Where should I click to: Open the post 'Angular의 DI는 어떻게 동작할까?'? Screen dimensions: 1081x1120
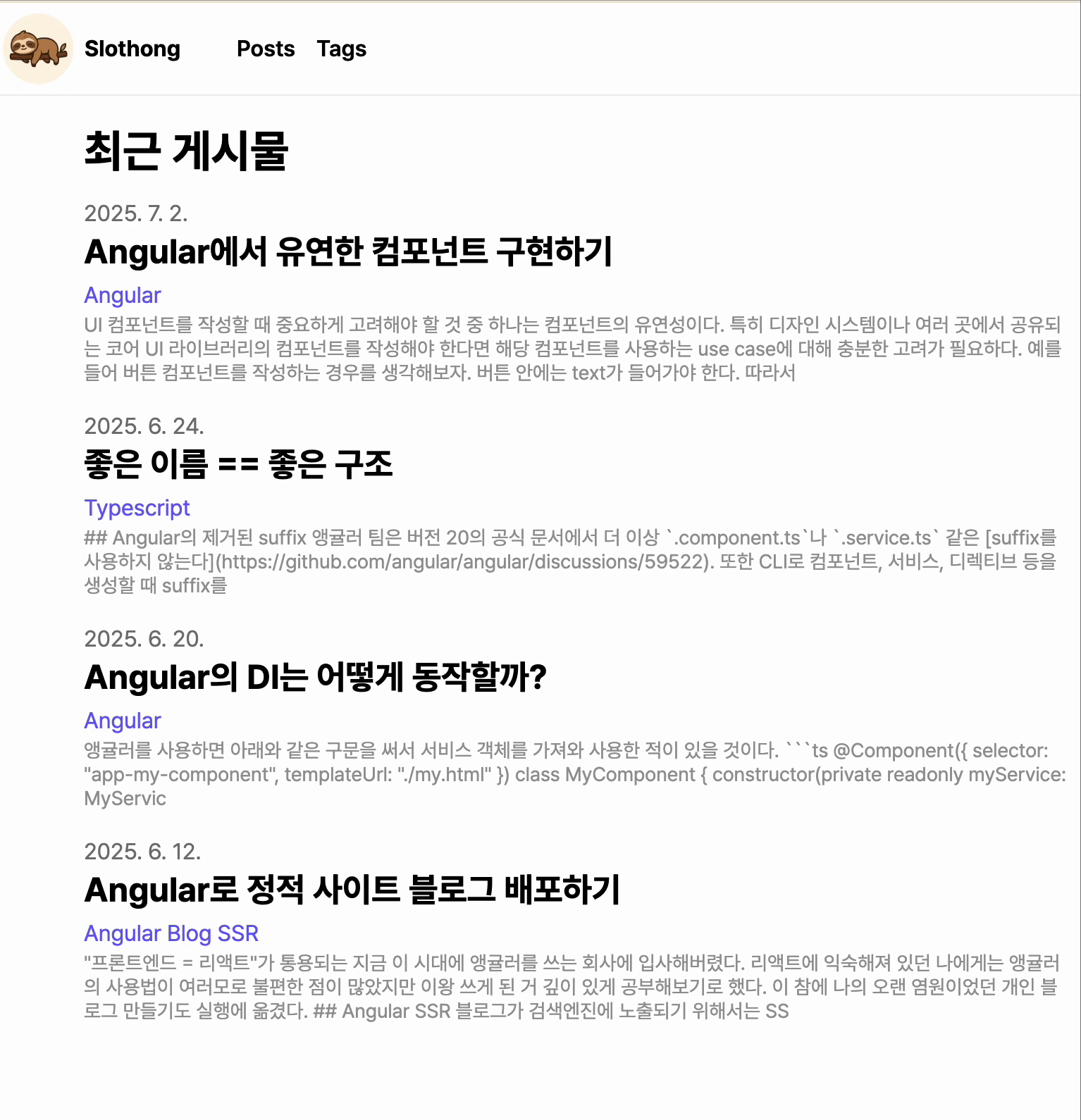click(315, 677)
